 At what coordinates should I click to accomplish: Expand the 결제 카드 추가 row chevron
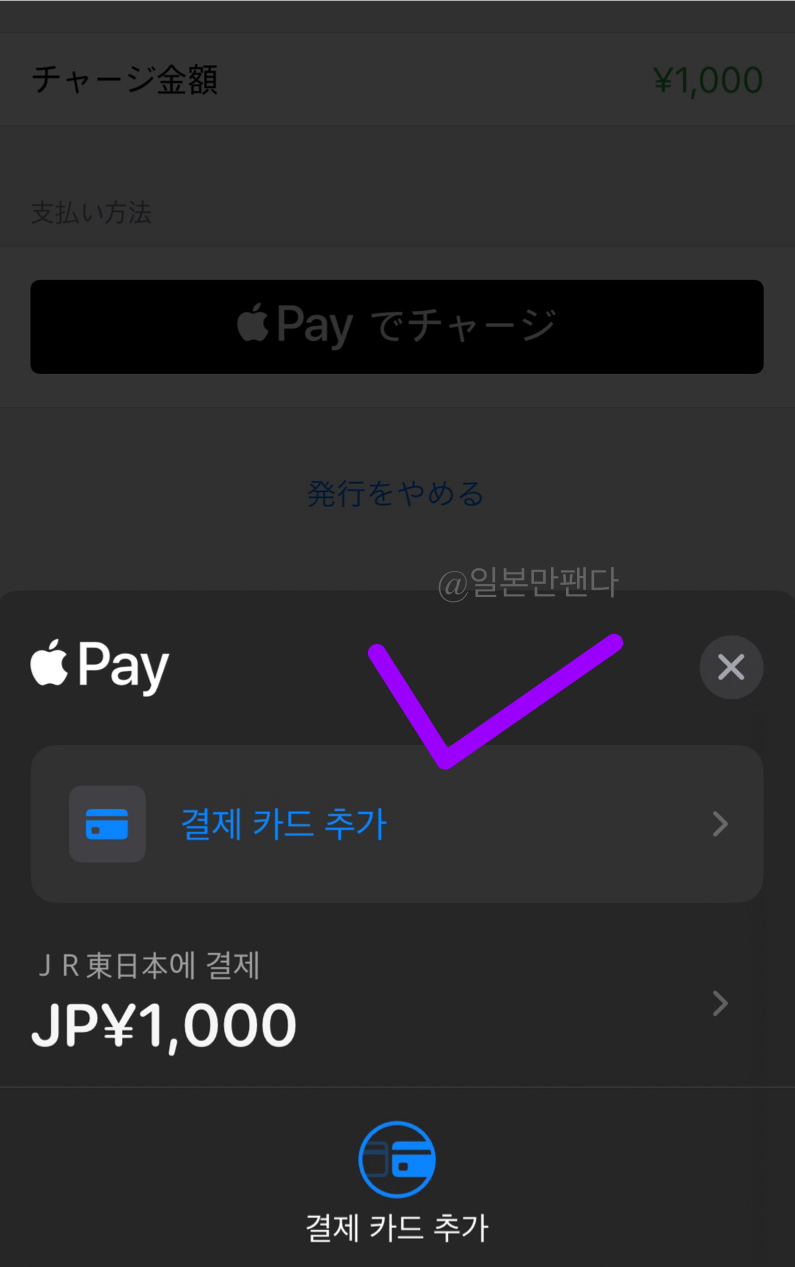(x=719, y=823)
